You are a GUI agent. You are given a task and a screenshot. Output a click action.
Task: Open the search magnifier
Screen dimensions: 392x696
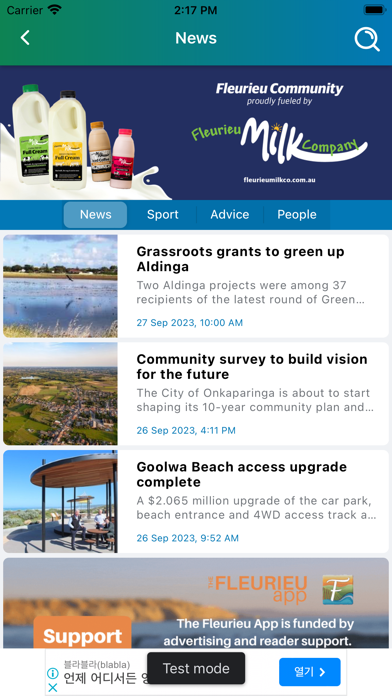(367, 39)
